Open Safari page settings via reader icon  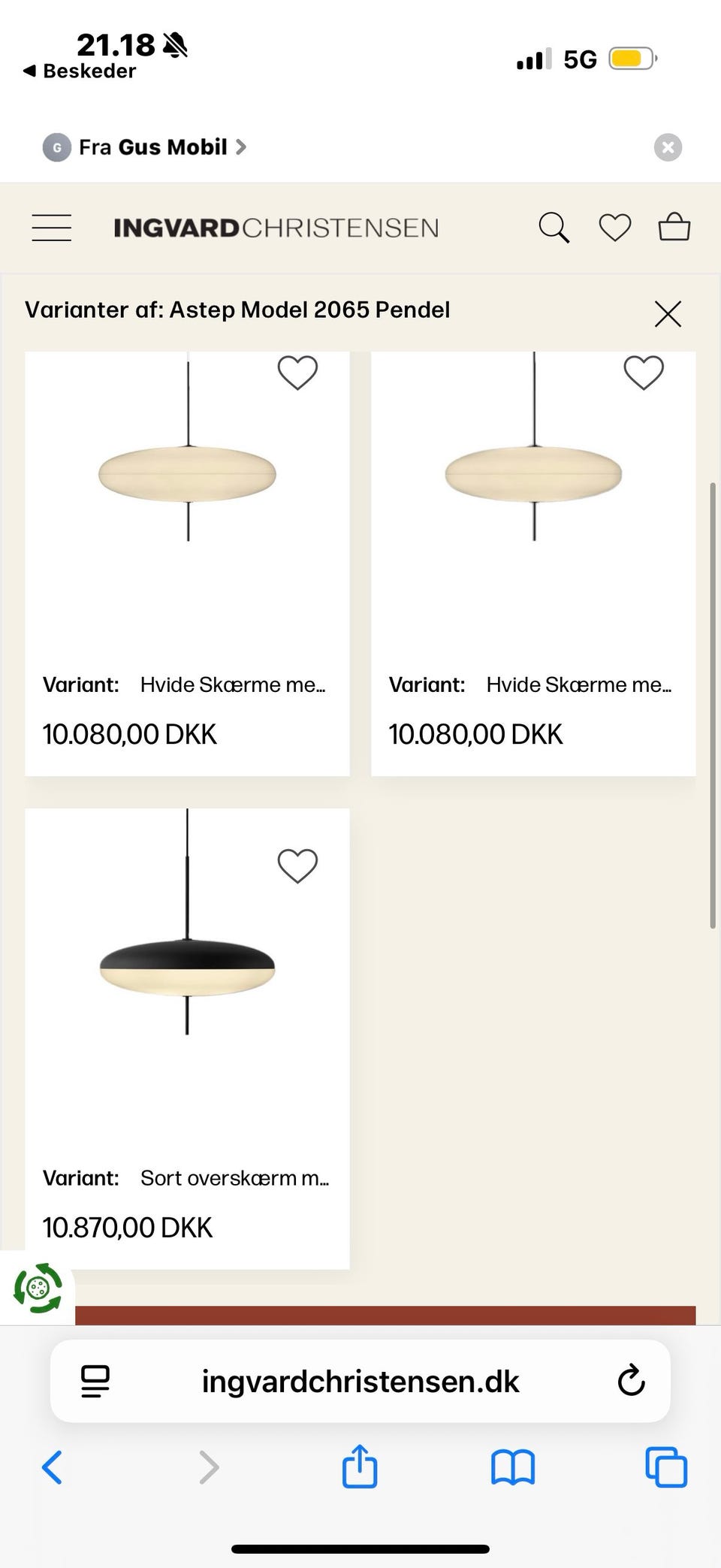95,1381
